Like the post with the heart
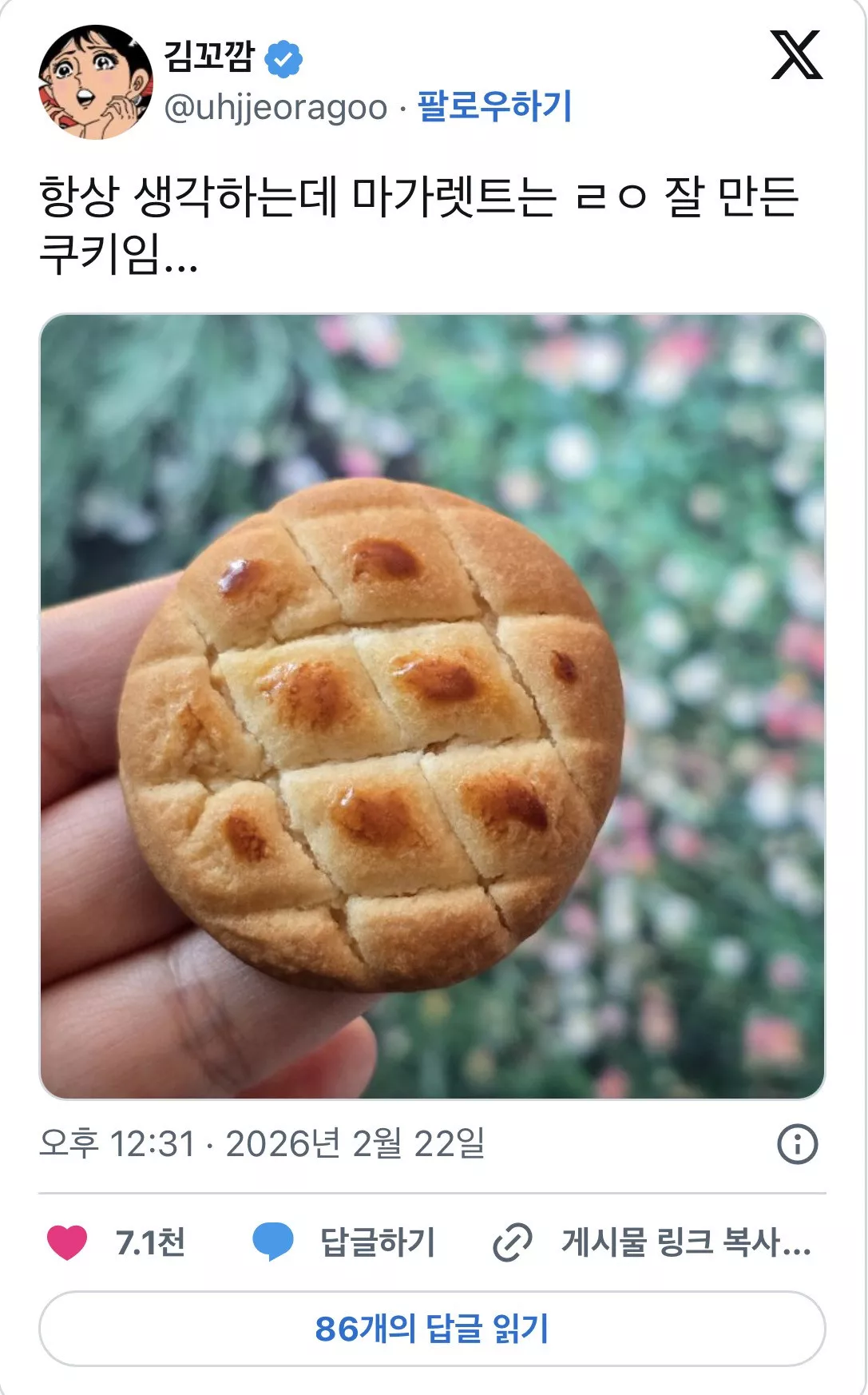 (x=68, y=1242)
